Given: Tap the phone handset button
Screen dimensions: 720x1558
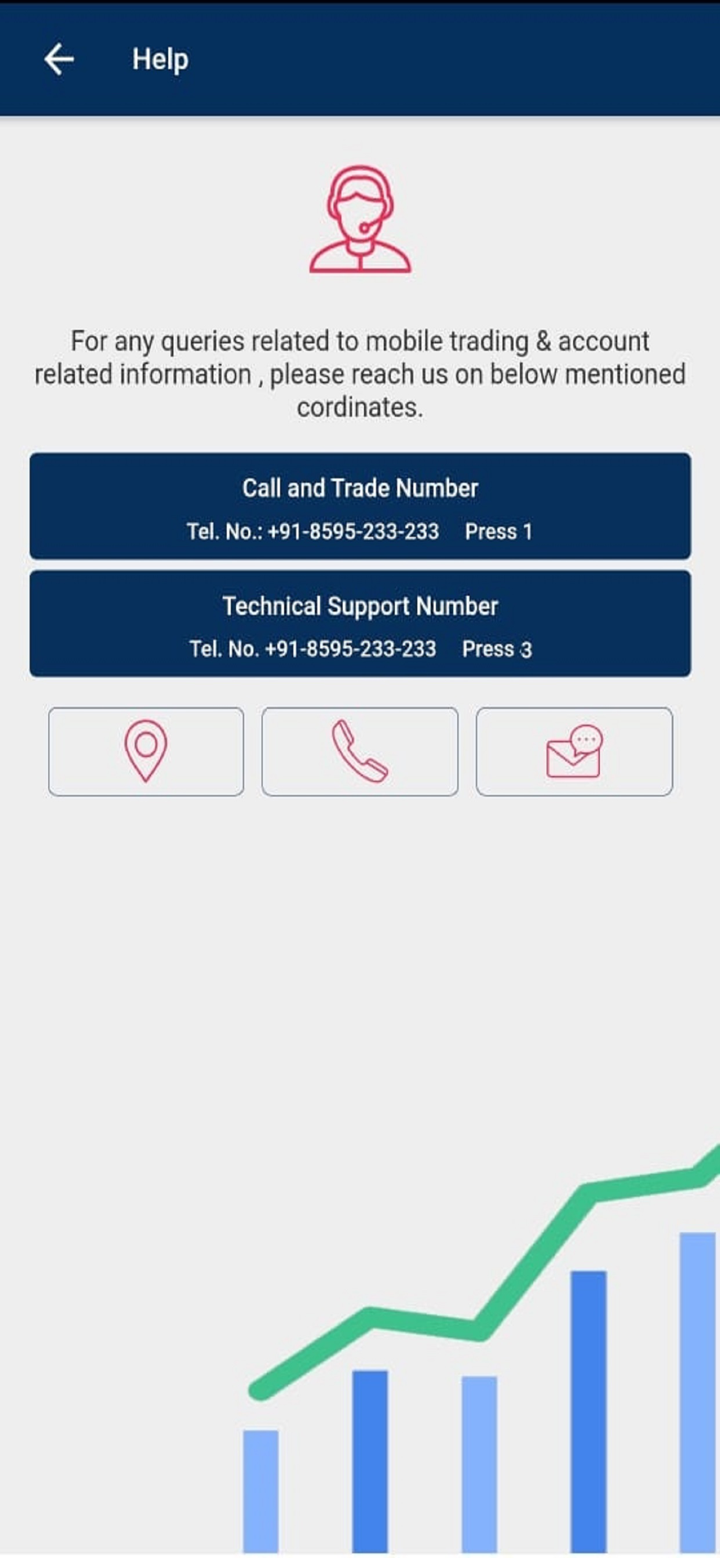Looking at the screenshot, I should coord(360,752).
